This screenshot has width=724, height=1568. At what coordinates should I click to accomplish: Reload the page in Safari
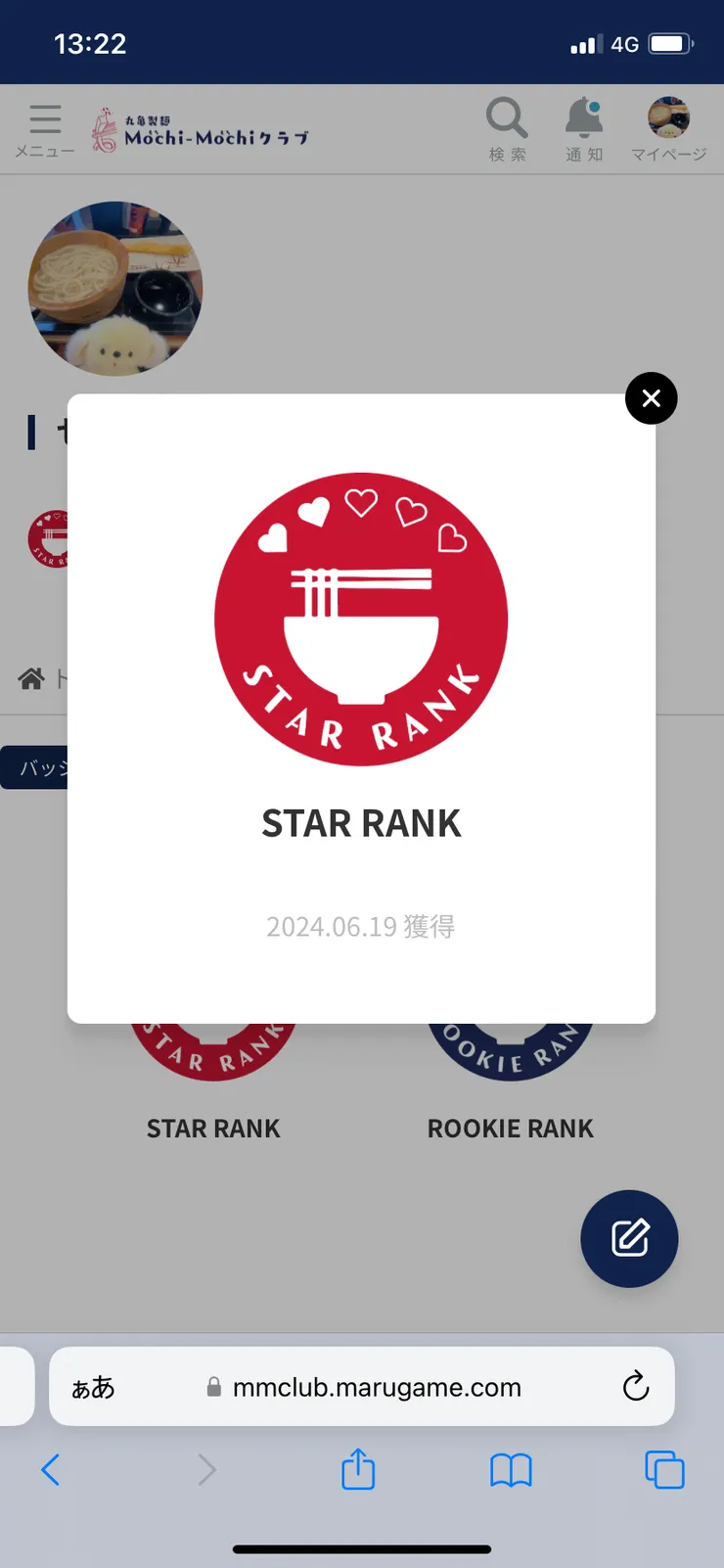click(636, 1386)
